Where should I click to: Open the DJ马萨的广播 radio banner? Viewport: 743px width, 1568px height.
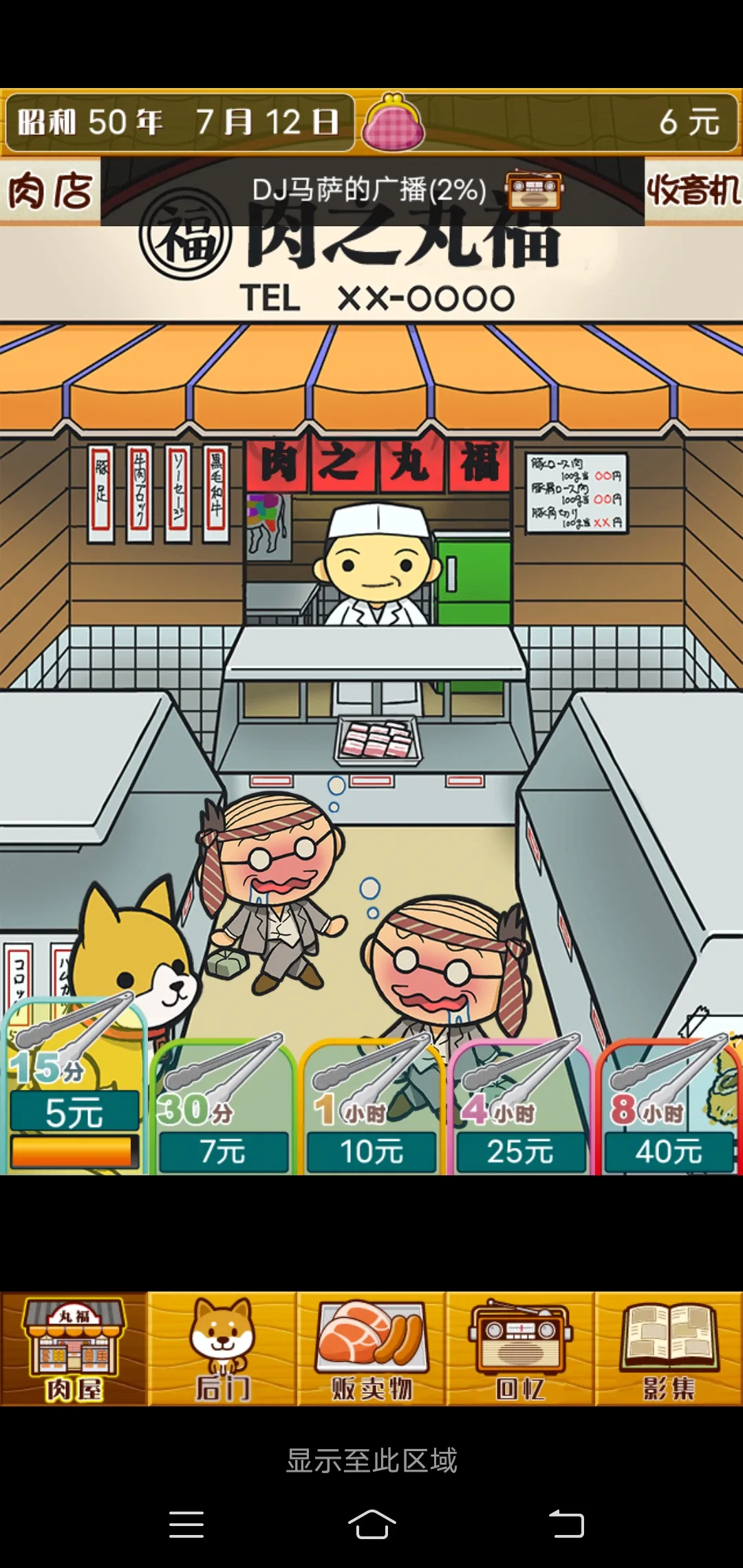click(372, 190)
